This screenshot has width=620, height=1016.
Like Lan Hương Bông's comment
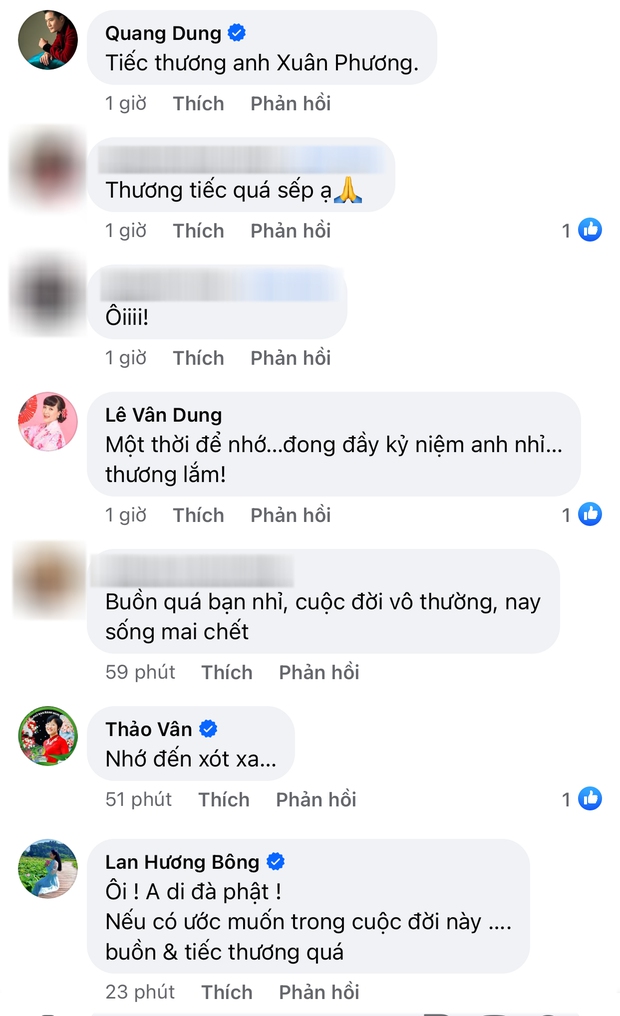point(227,992)
